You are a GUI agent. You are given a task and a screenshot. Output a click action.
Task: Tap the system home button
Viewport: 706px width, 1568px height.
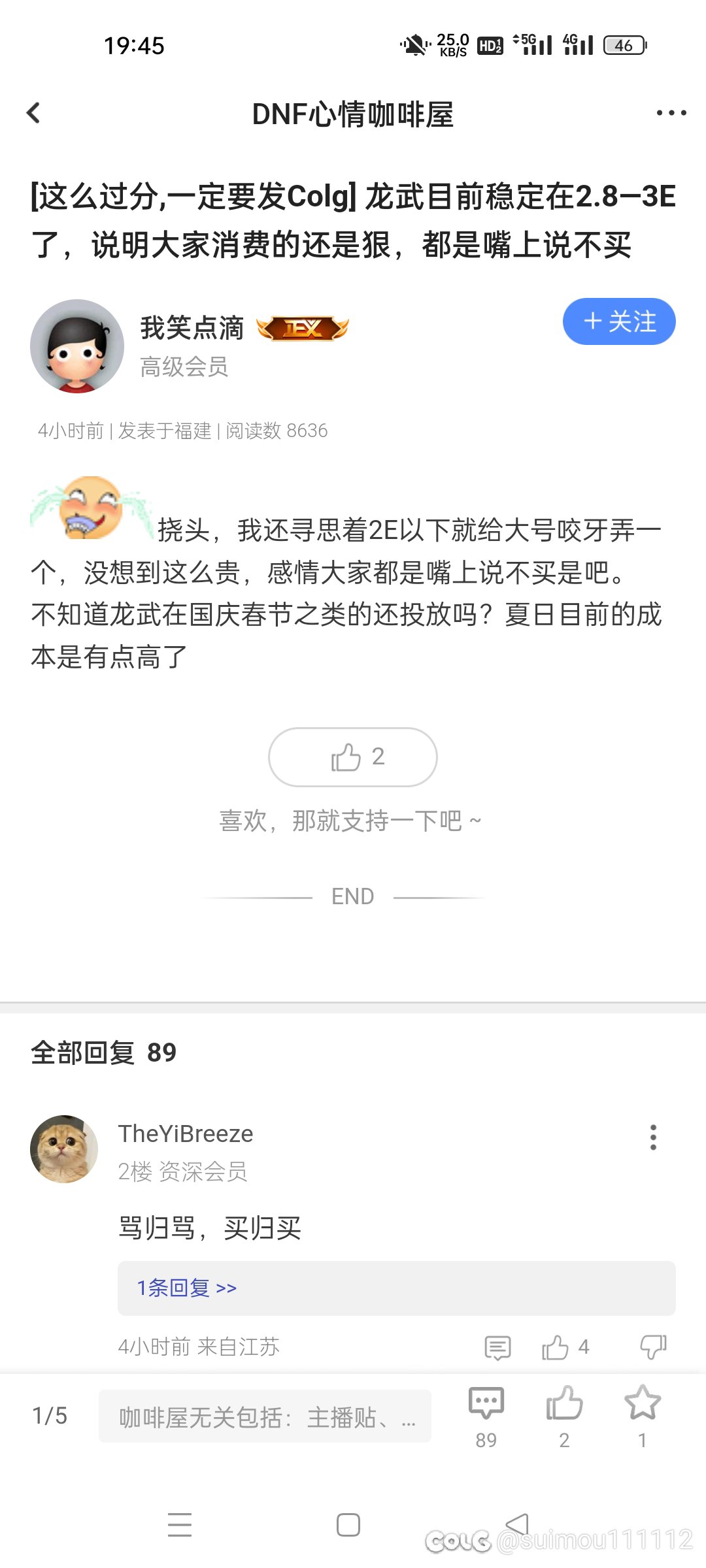tap(348, 1525)
